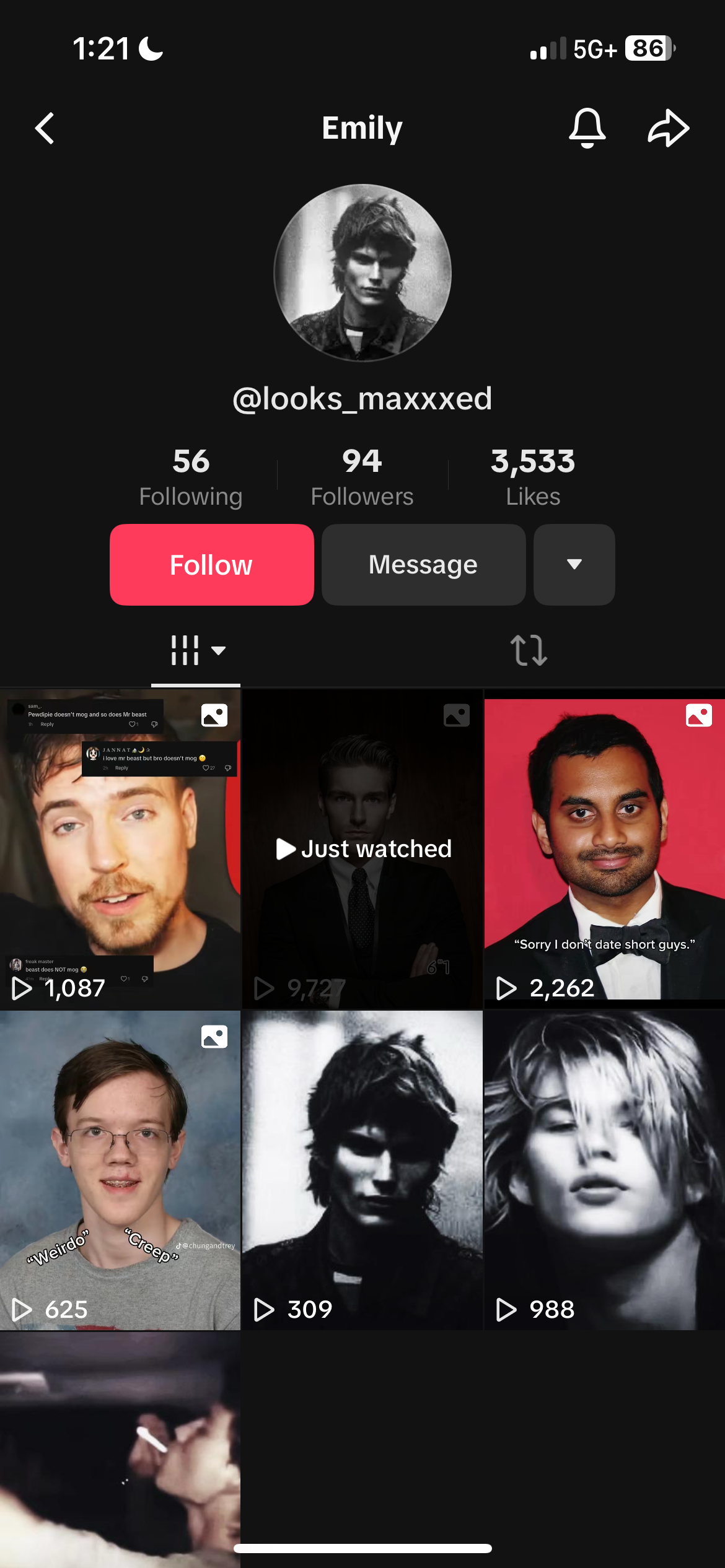Screen dimensions: 725x1568
Task: Open the bottom-row video without a view count
Action: 120,1449
